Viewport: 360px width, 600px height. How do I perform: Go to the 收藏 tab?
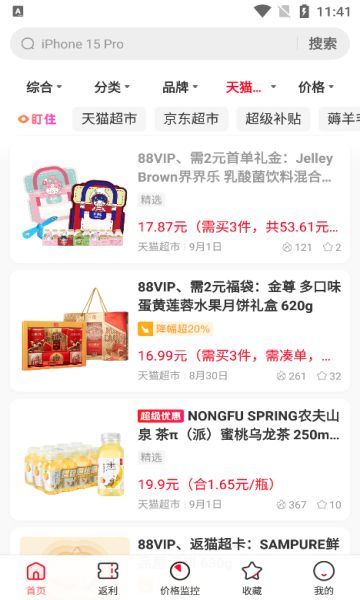tap(252, 578)
